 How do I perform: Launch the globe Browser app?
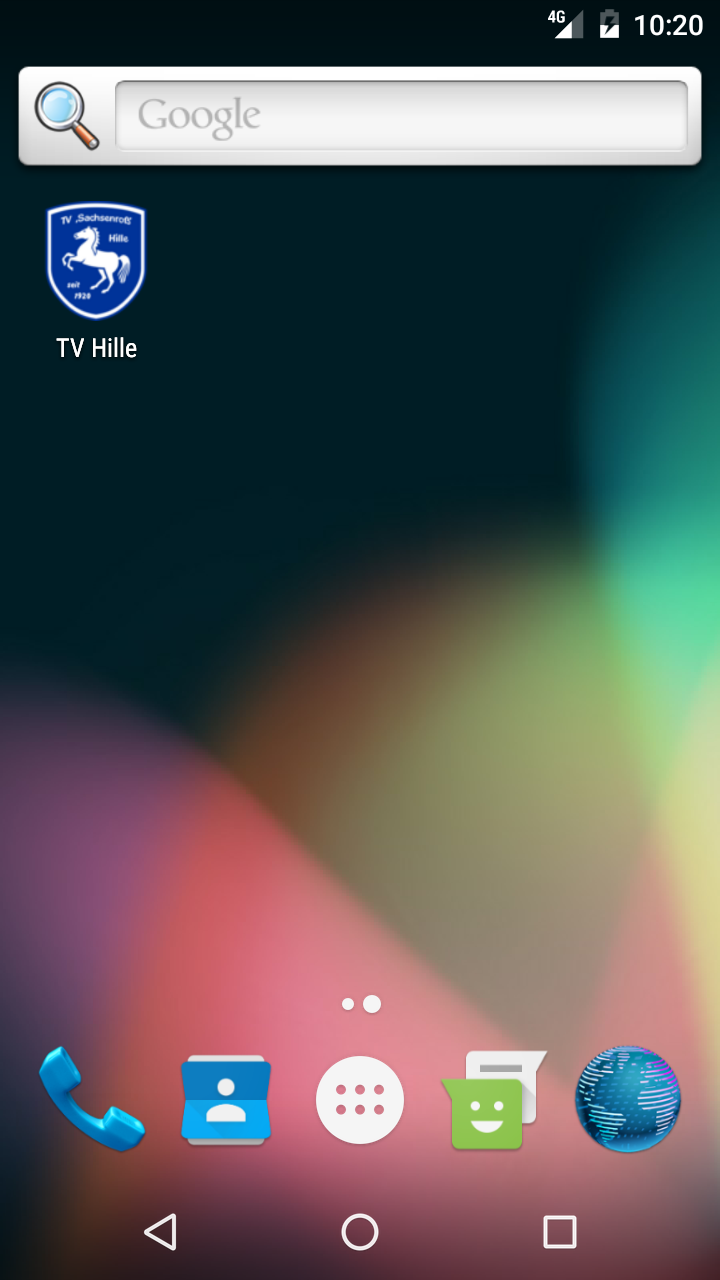[x=628, y=1099]
